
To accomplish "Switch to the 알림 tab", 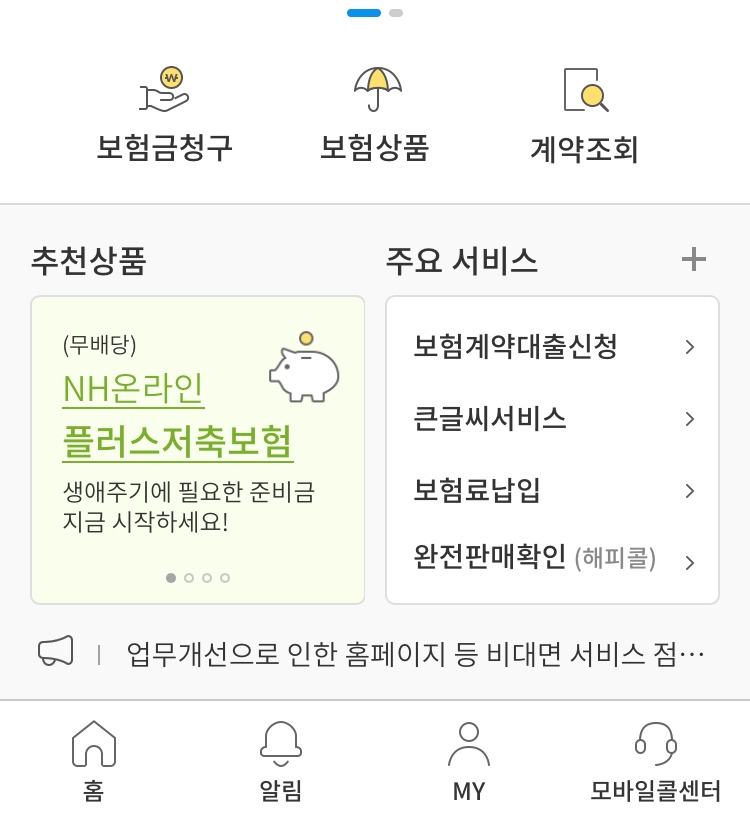I will click(281, 762).
